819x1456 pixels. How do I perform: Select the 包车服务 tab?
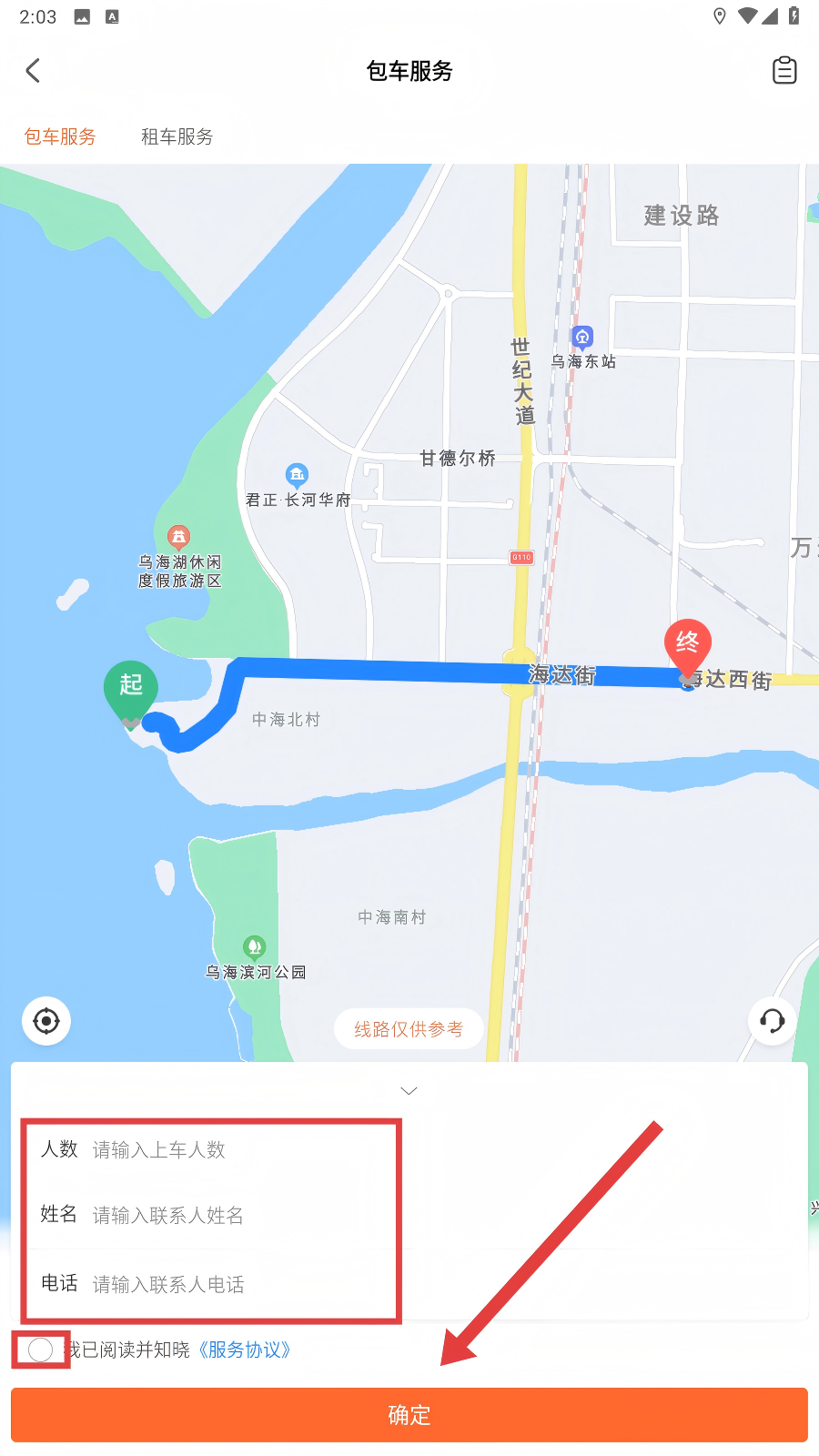tap(60, 136)
